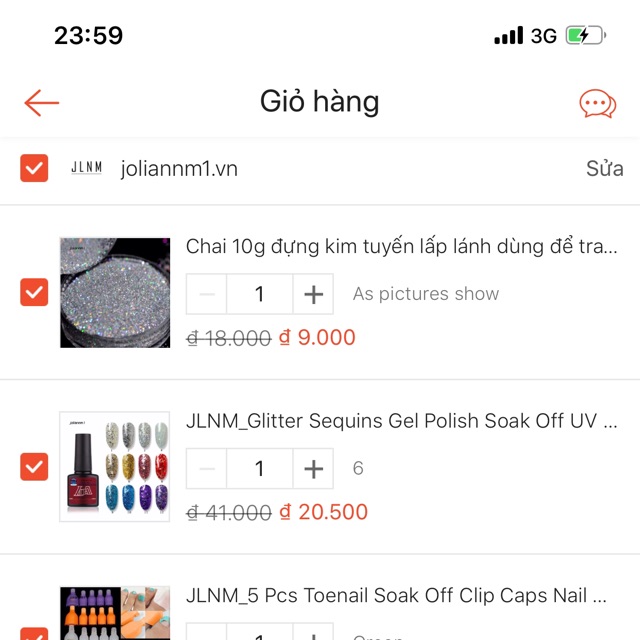This screenshot has width=640, height=640.
Task: Deselect the Glitter Sequins Gel Polish checkbox
Action: click(x=34, y=467)
